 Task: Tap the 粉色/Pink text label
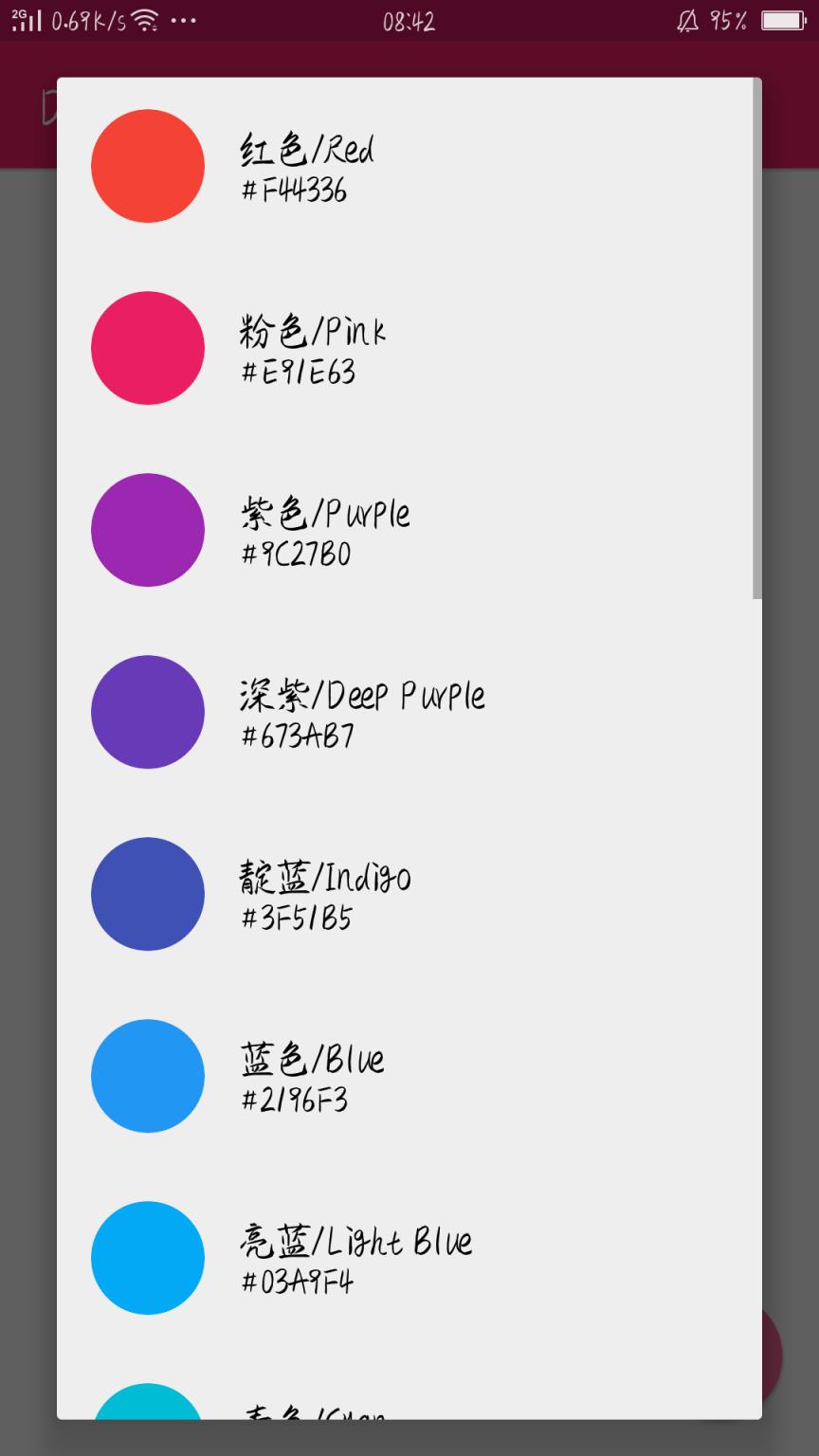313,332
